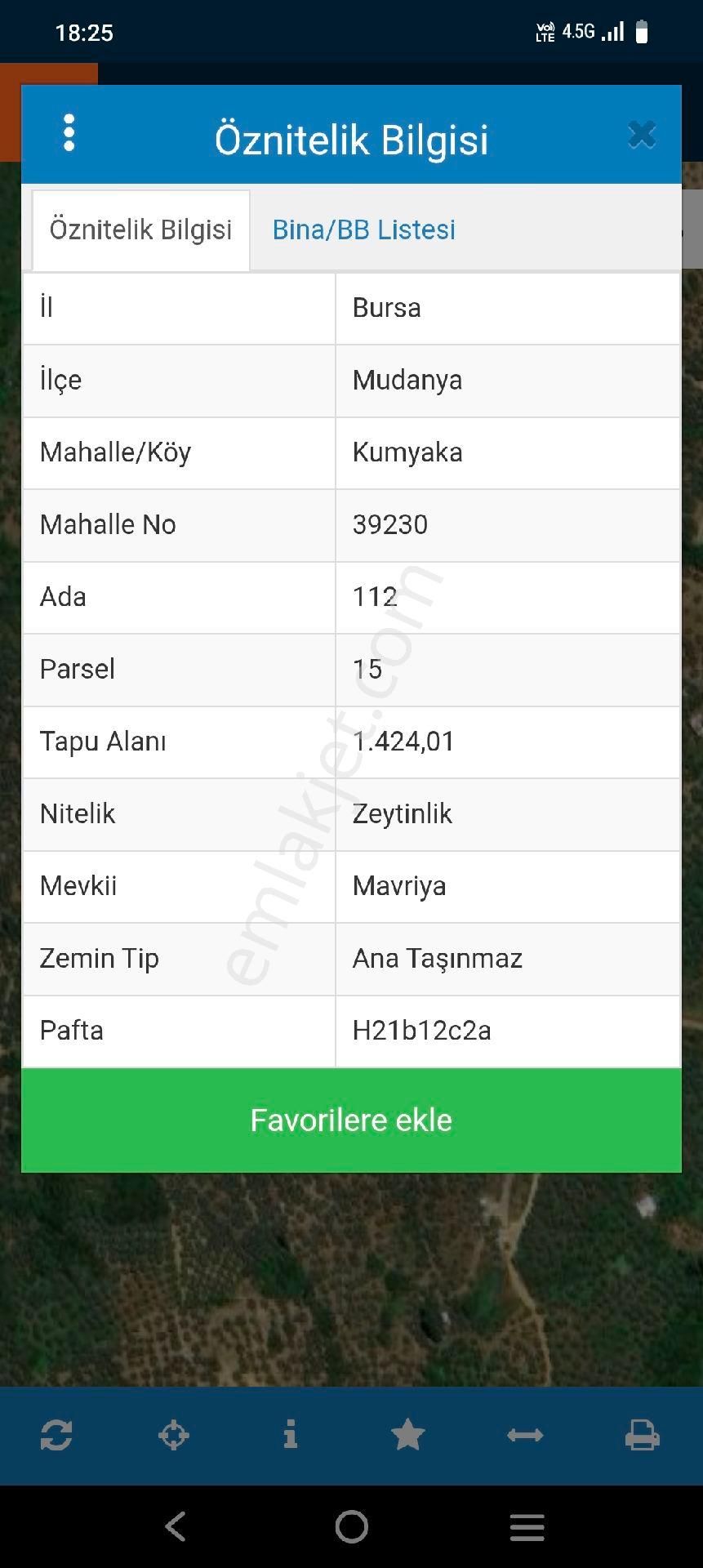
Task: Click the battery indicator in status bar
Action: point(641,32)
